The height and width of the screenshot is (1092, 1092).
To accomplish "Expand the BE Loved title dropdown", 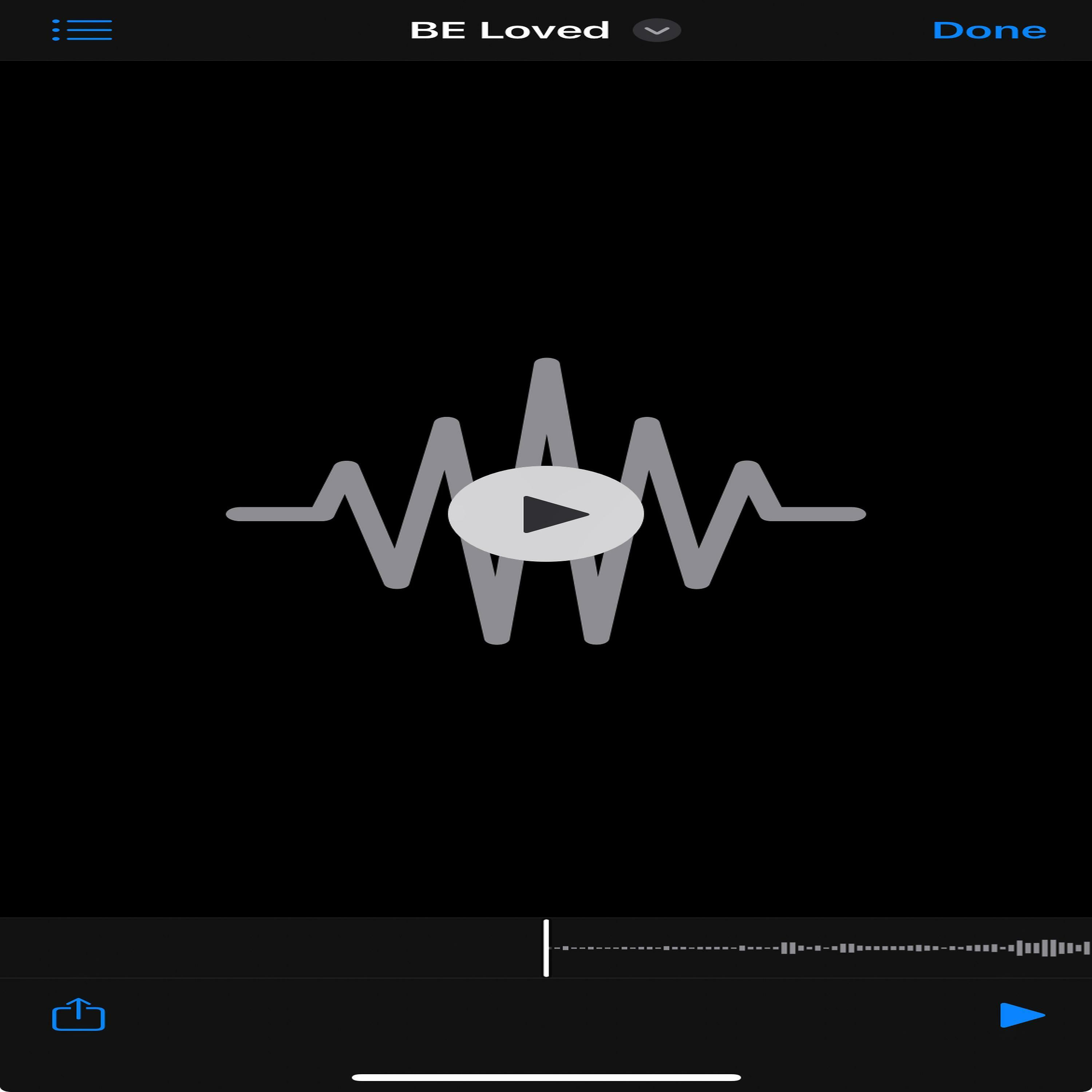I will [x=656, y=30].
